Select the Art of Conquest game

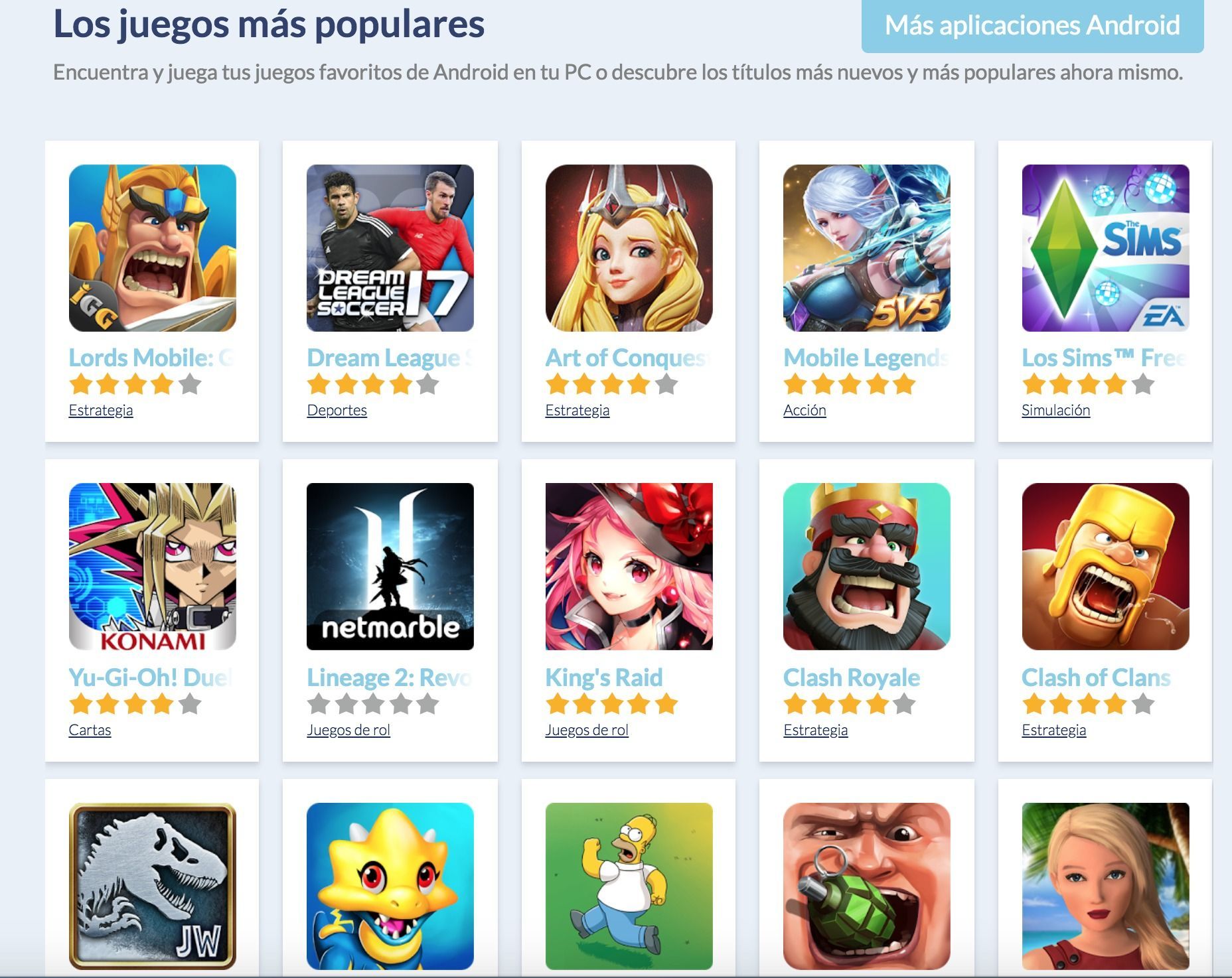(628, 248)
